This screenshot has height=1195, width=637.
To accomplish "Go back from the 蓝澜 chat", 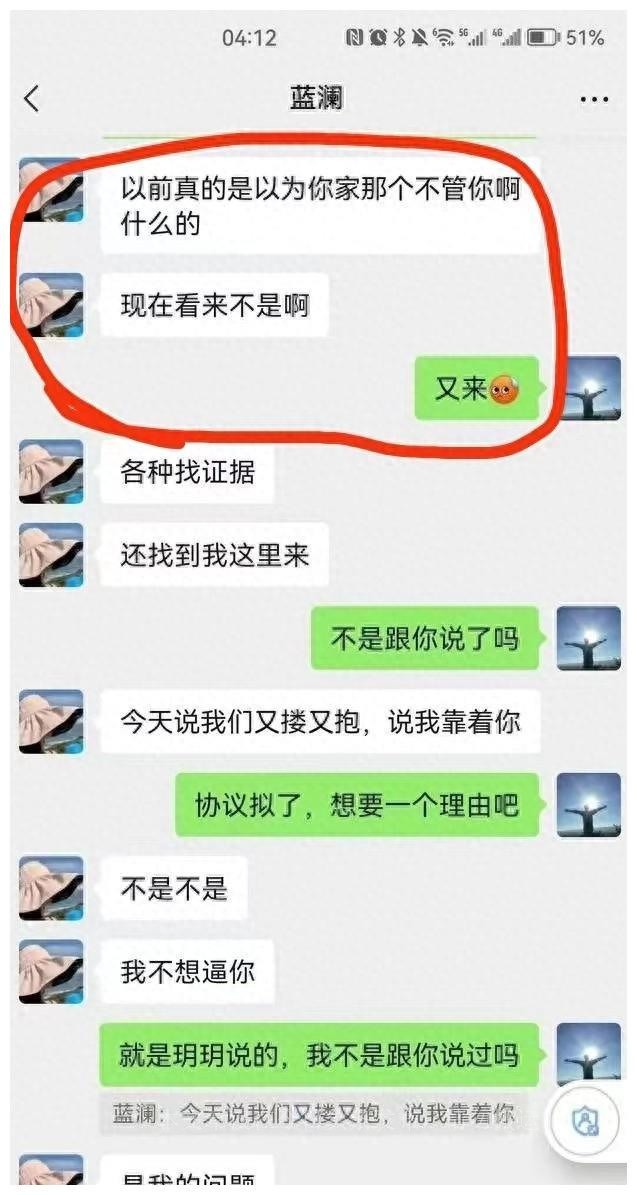I will coord(32,99).
